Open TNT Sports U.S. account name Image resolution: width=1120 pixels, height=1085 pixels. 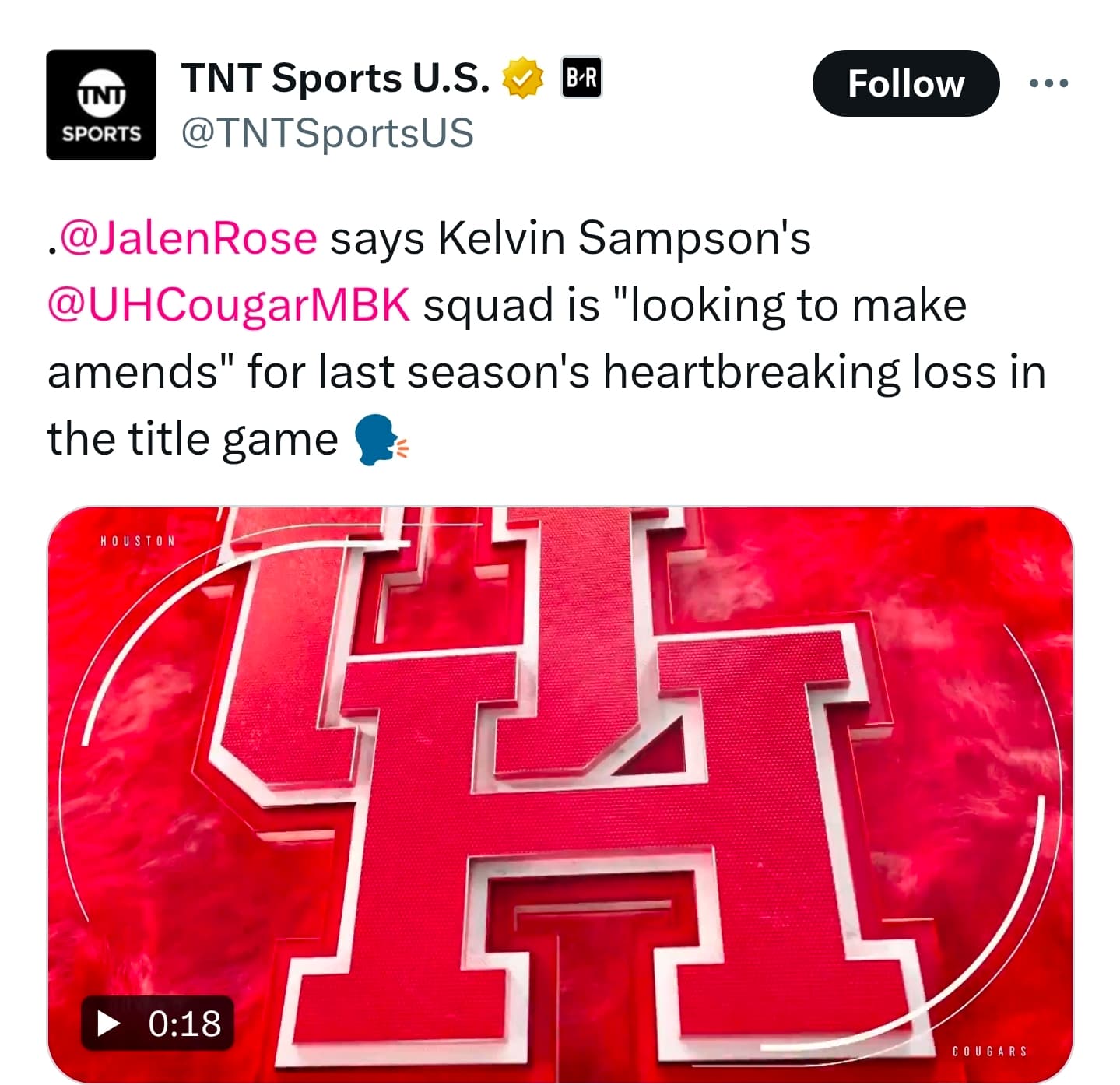[x=335, y=78]
